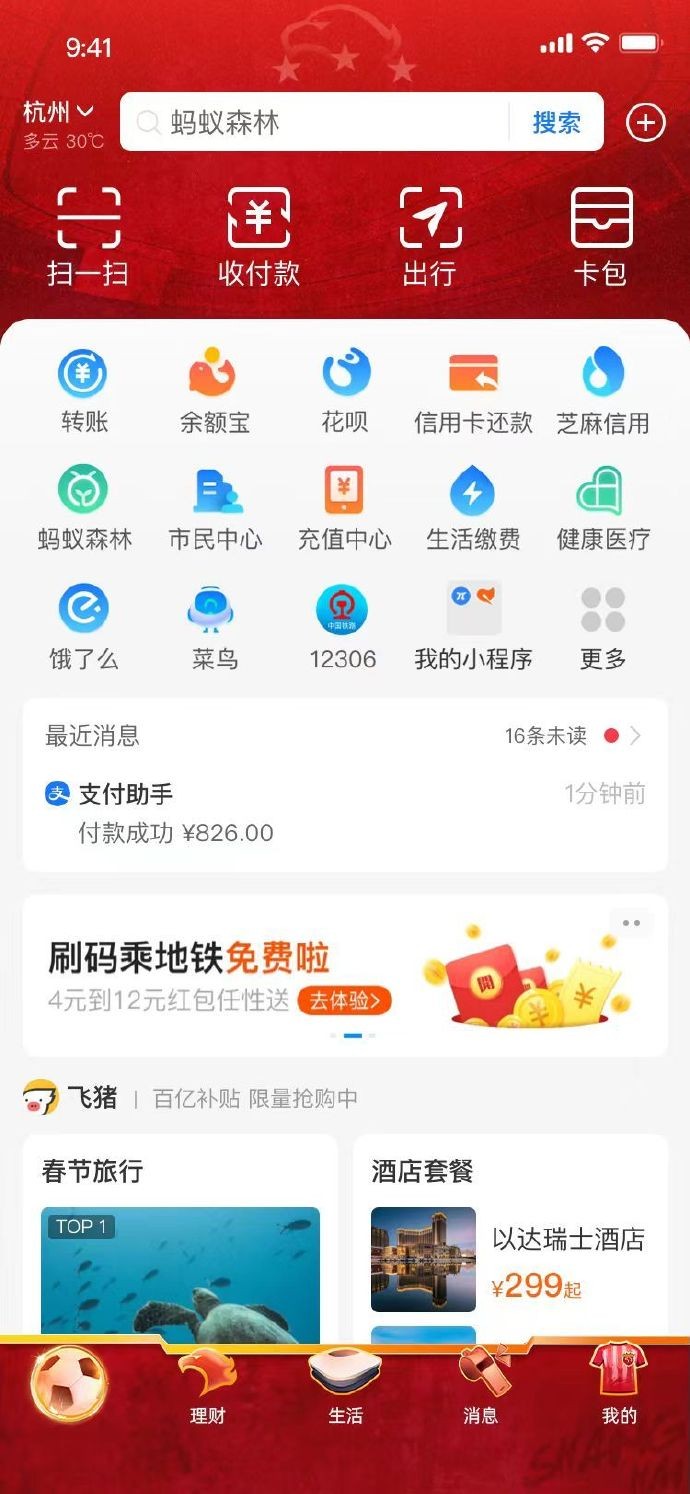Open 更多 to show more services
The height and width of the screenshot is (1494, 690).
pyautogui.click(x=602, y=627)
